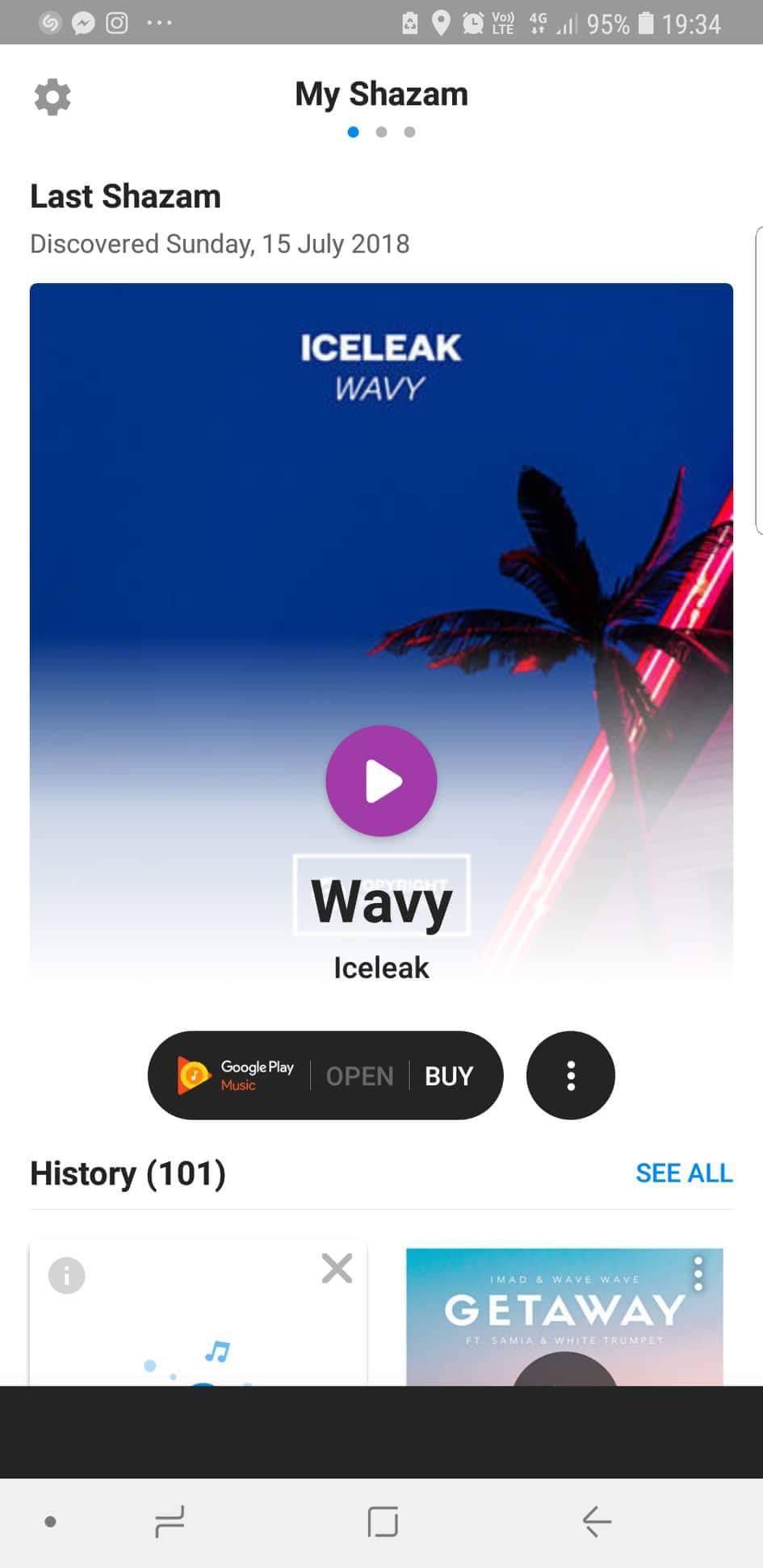Open overflow menu on Getaway card
The width and height of the screenshot is (763, 1568).
click(x=698, y=1273)
